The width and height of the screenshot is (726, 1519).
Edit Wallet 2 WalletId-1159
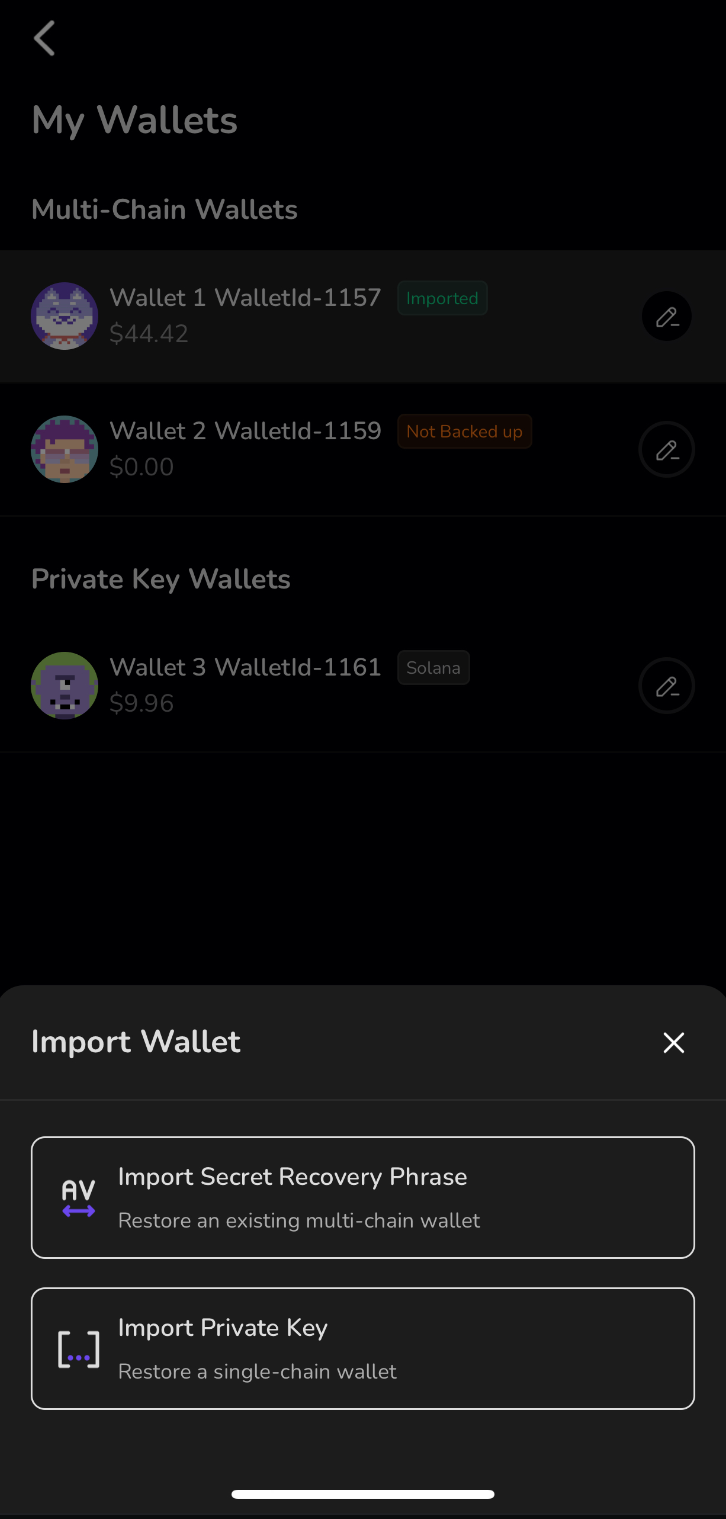pyautogui.click(x=667, y=450)
